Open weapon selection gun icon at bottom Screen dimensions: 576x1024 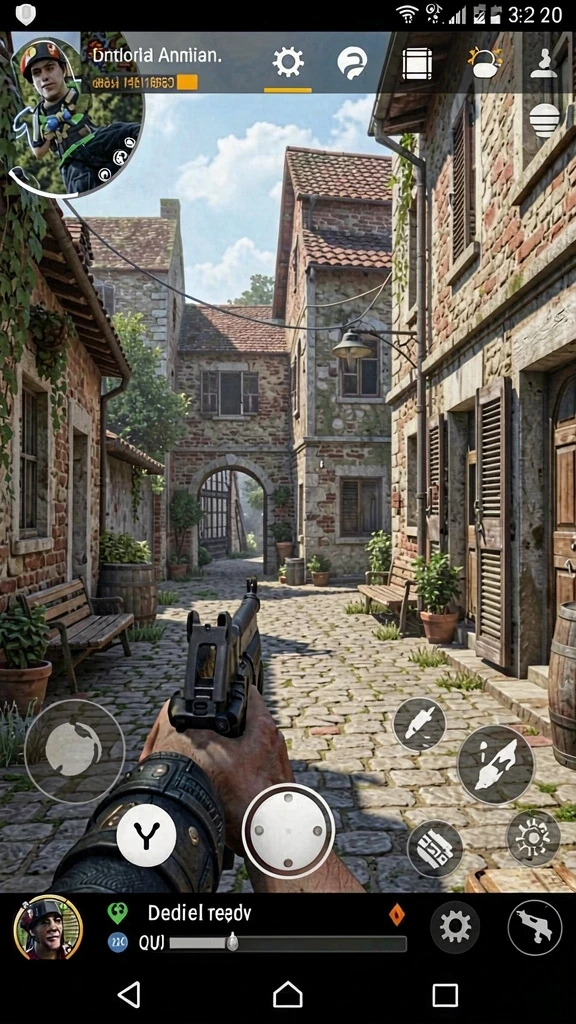(535, 927)
